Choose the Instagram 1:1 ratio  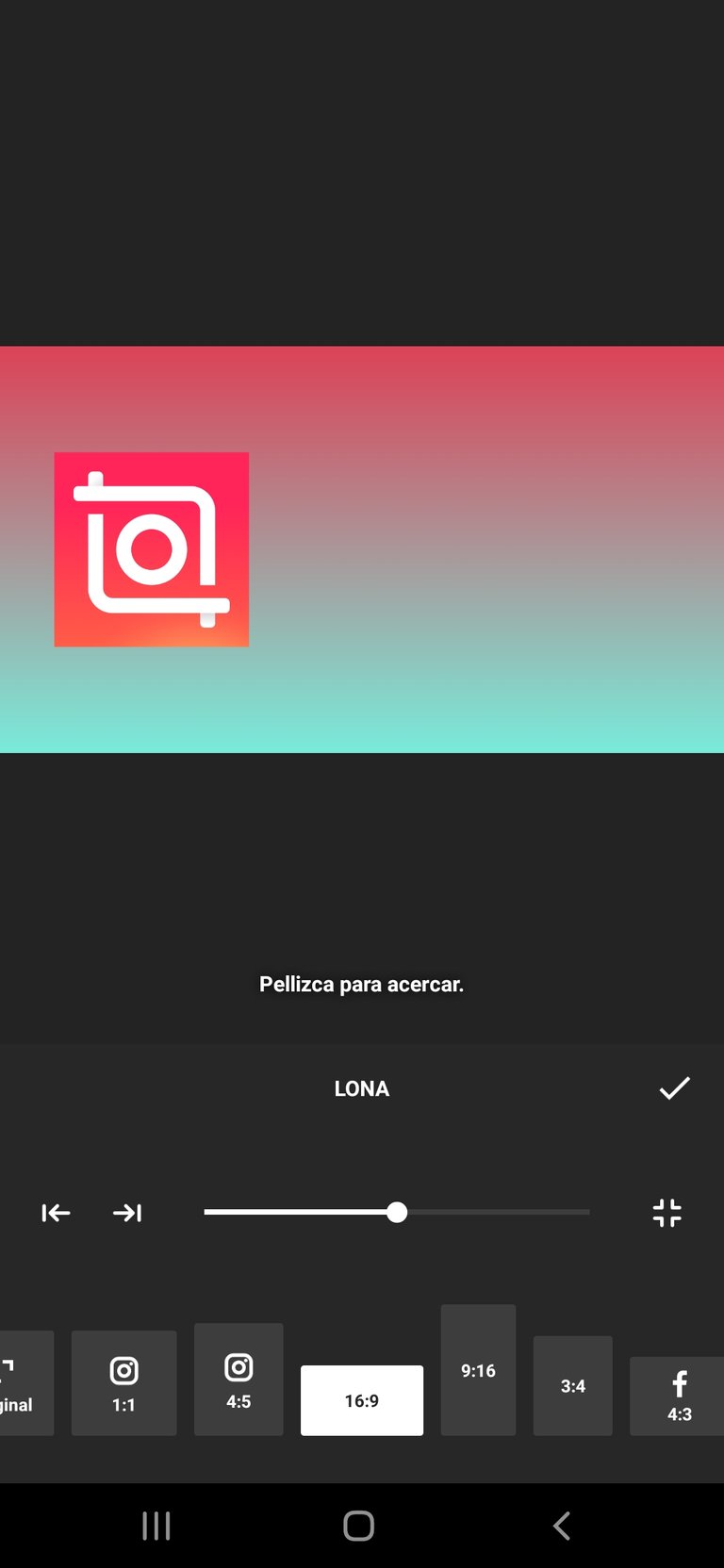pos(123,1383)
